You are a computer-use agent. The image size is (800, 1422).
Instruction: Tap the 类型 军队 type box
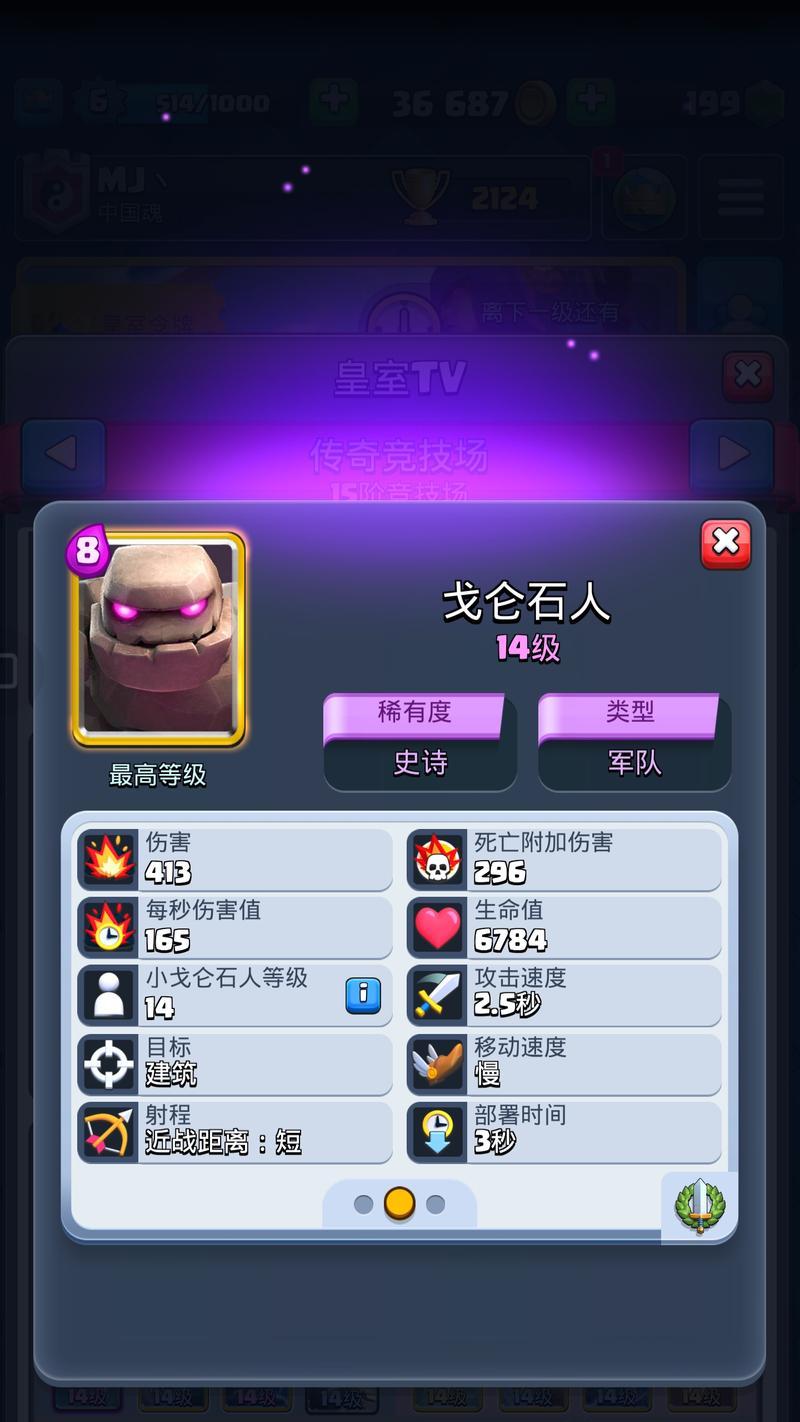[634, 741]
